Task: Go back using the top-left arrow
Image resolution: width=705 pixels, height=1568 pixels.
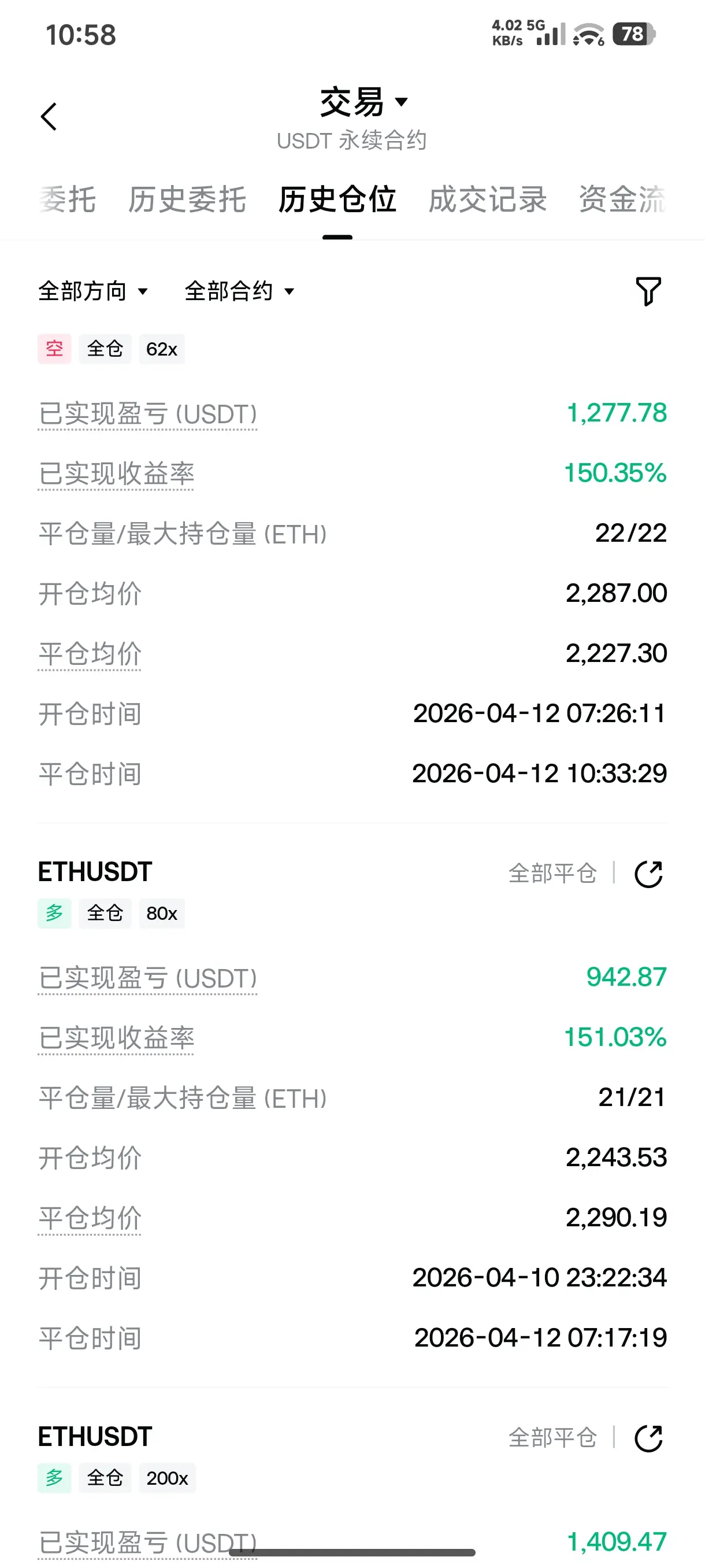Action: (49, 116)
